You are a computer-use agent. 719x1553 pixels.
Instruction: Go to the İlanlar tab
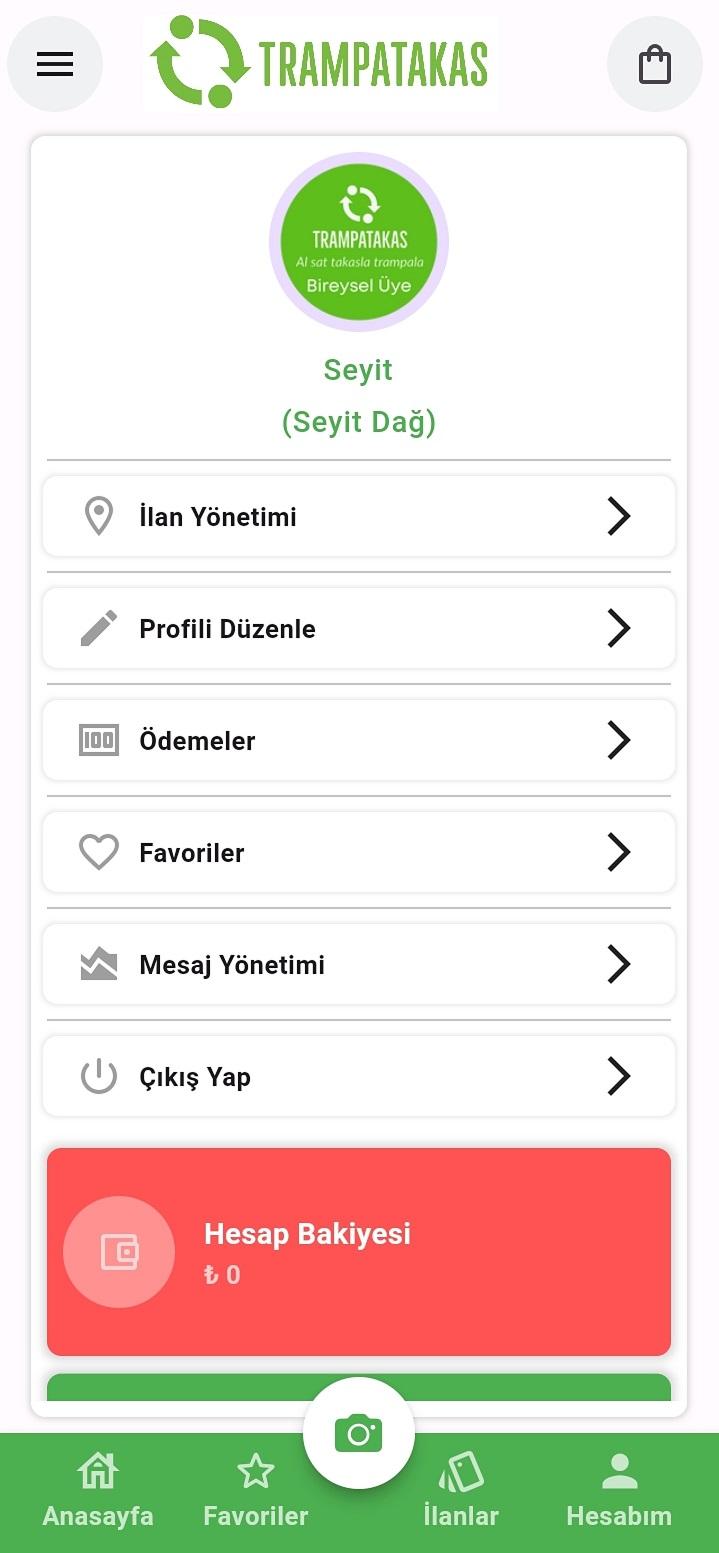(461, 1492)
